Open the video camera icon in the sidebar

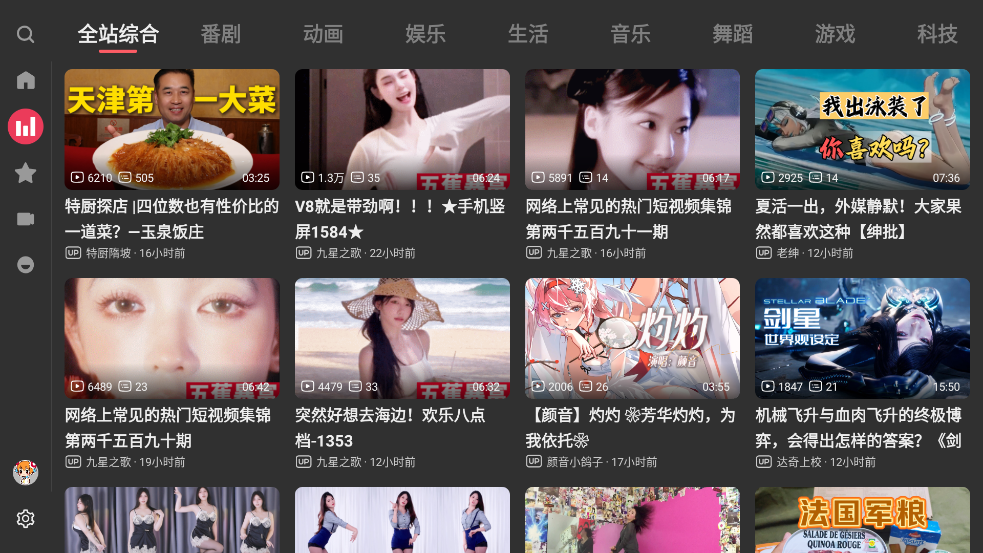point(26,219)
